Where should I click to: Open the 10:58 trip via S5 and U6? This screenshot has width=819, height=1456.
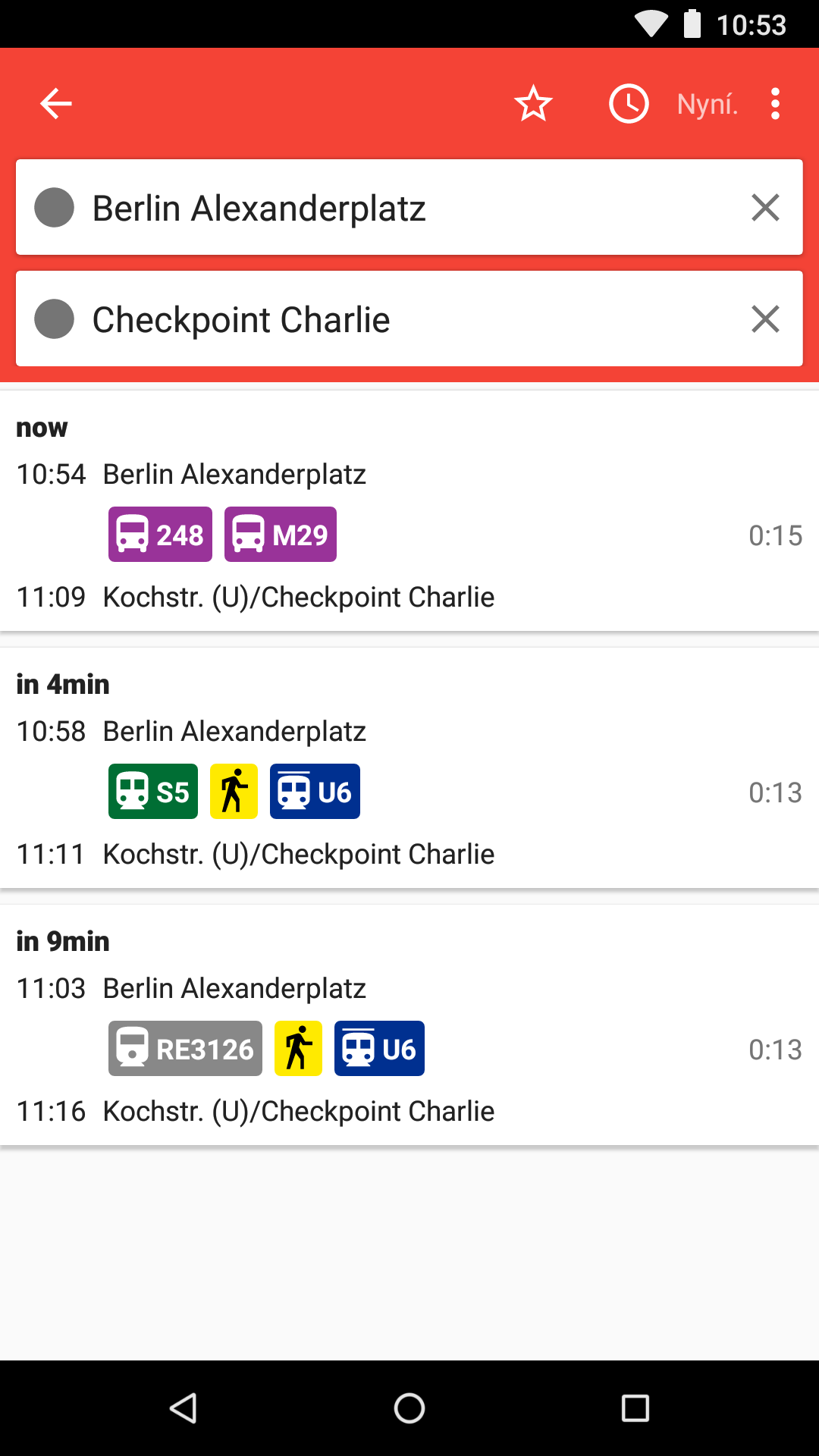pos(409,768)
